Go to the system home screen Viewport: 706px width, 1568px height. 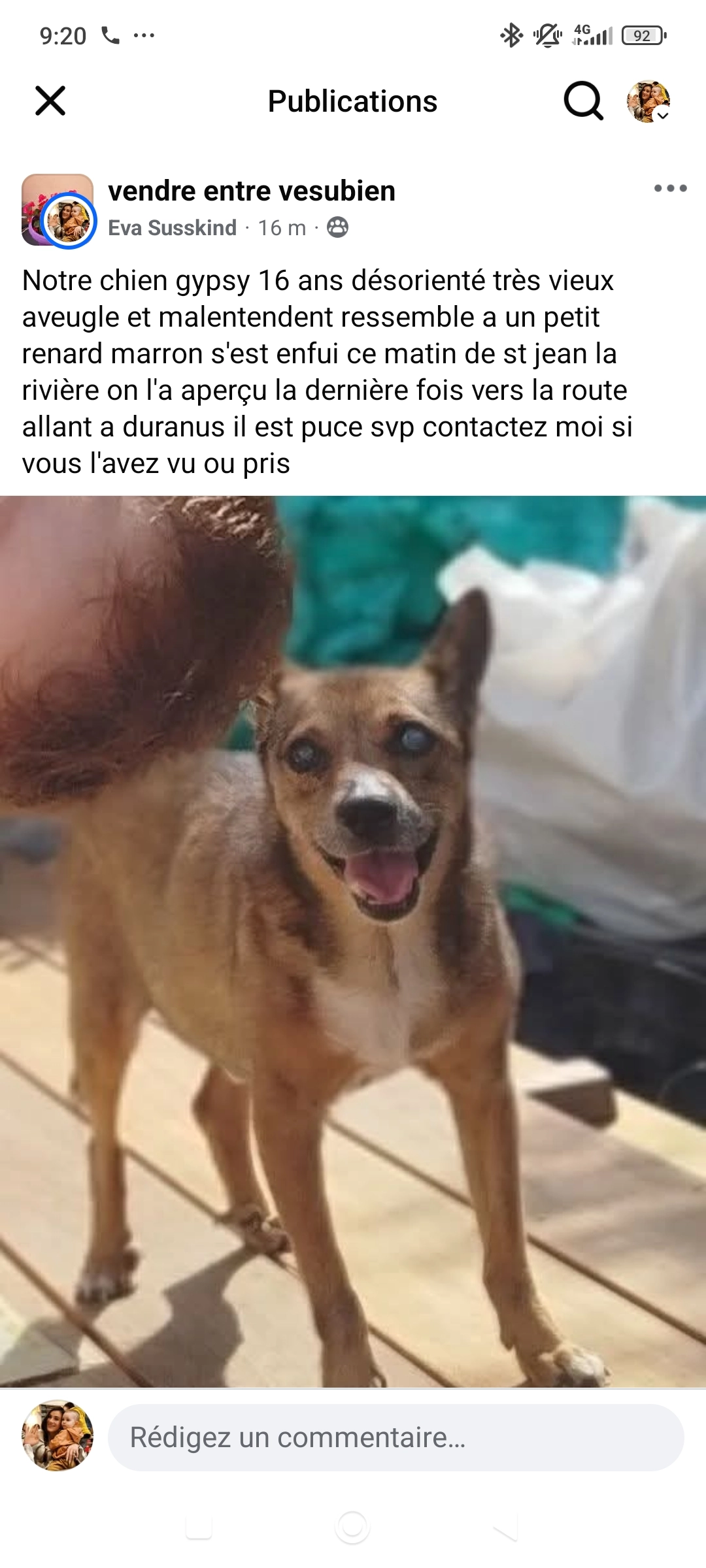point(352,1527)
